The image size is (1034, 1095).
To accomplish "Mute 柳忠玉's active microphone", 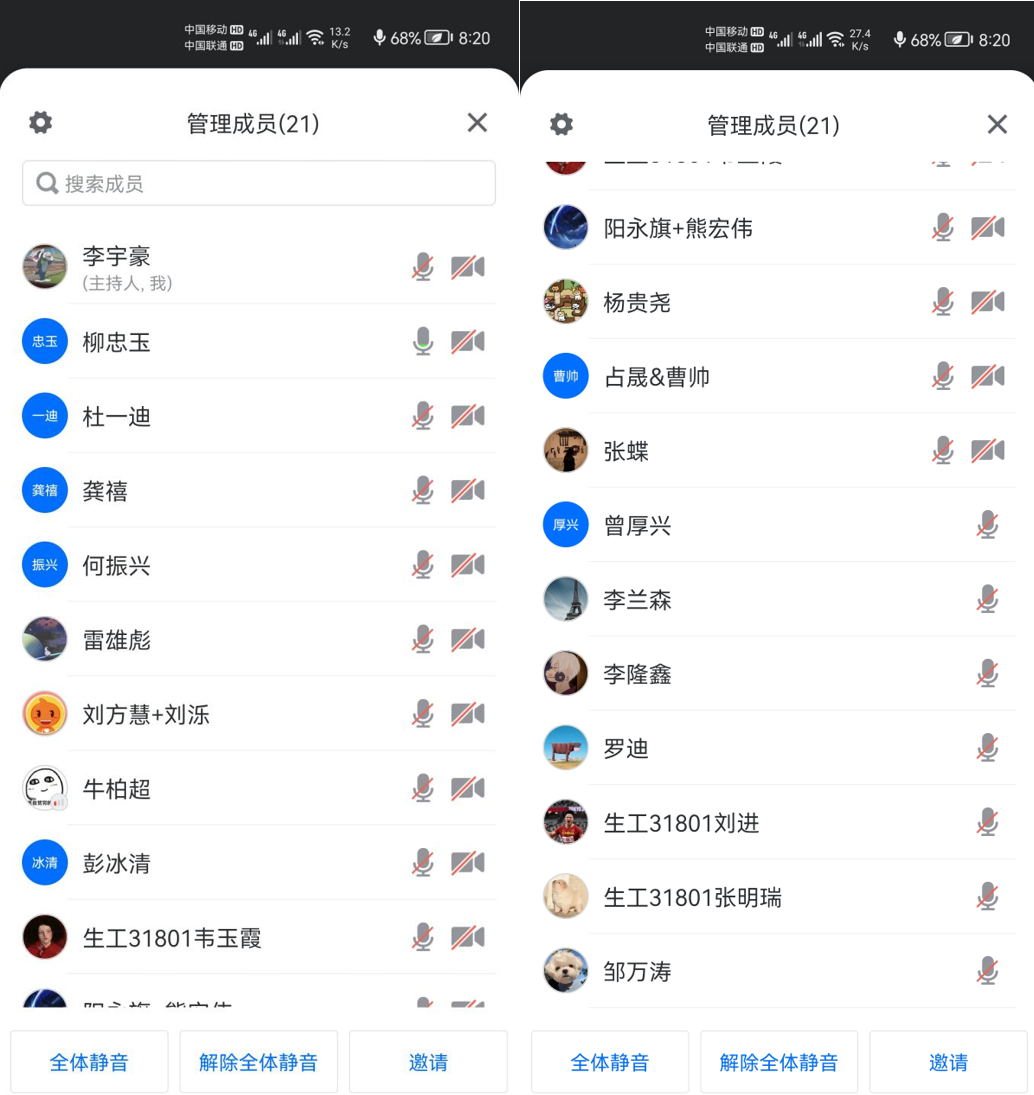I will pos(423,342).
